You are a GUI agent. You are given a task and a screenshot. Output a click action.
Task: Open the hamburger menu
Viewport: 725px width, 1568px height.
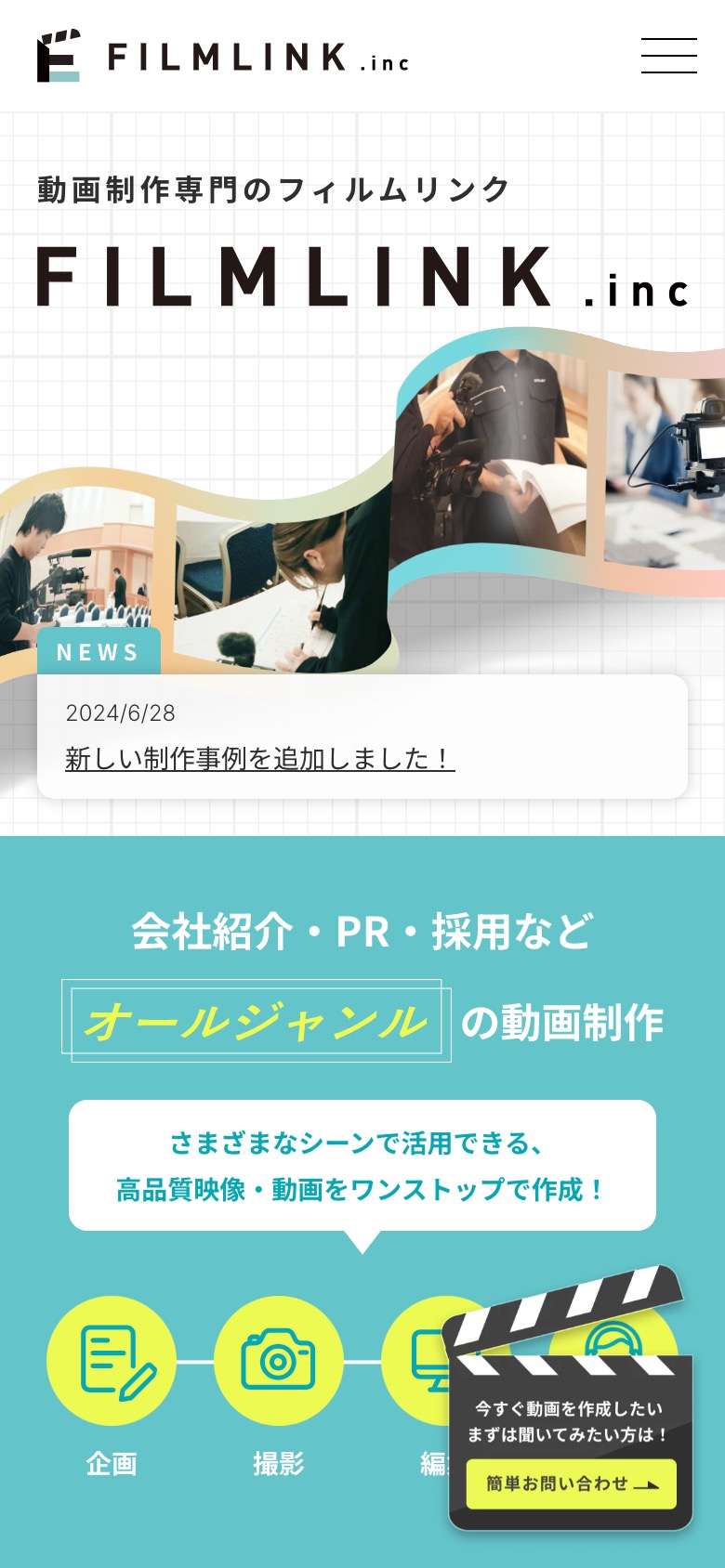click(668, 56)
